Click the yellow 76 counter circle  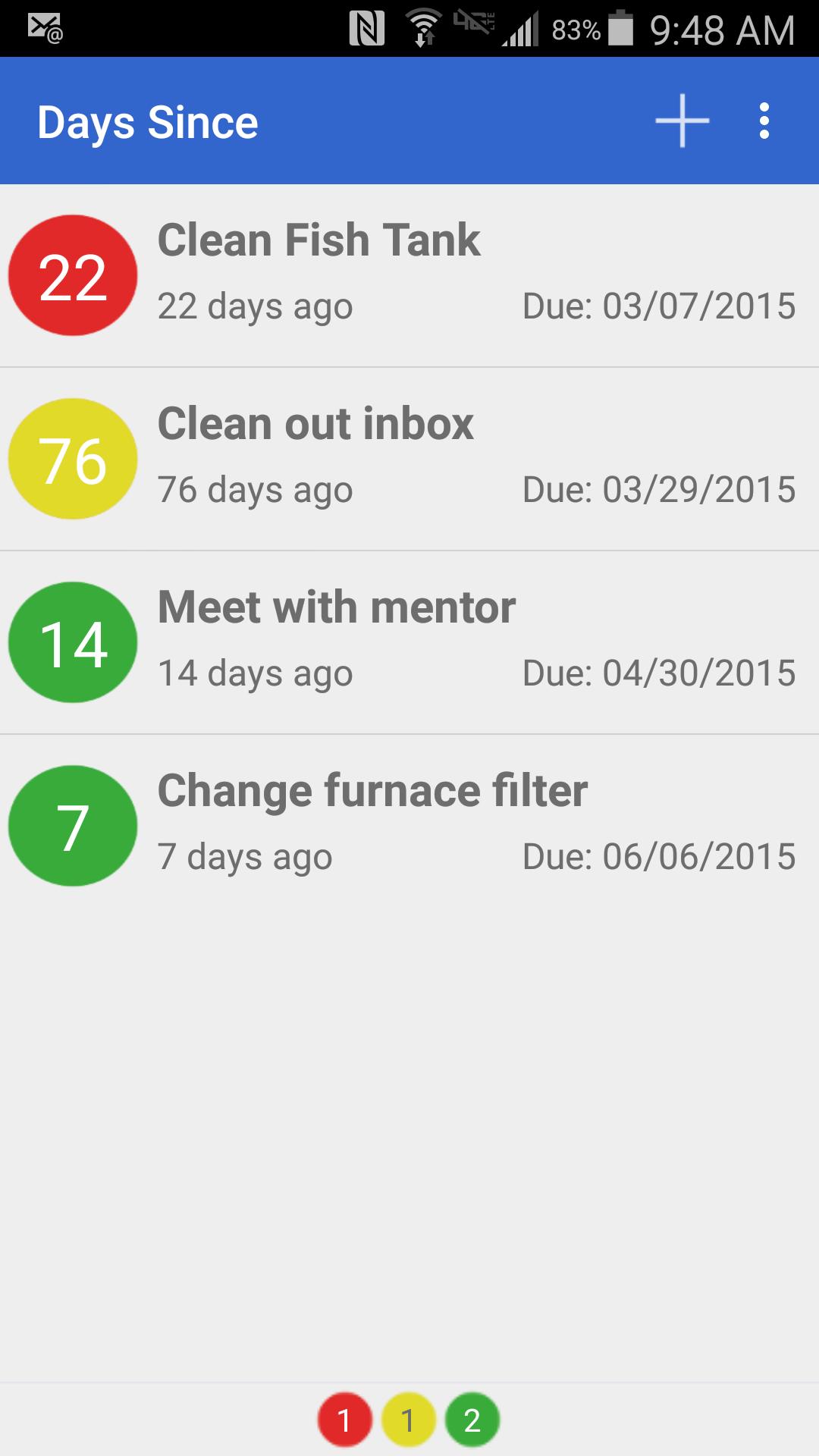coord(73,459)
